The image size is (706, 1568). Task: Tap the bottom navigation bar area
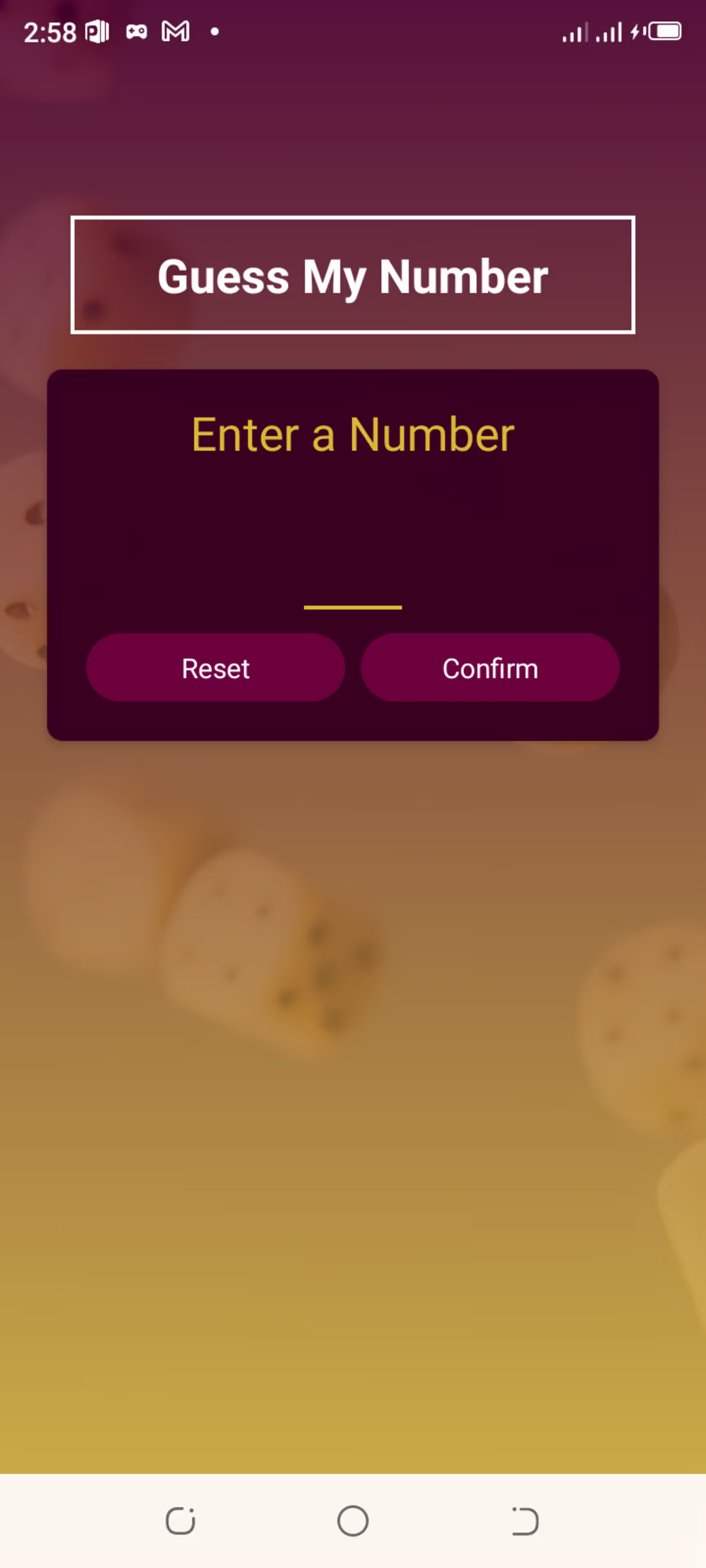(x=352, y=1521)
